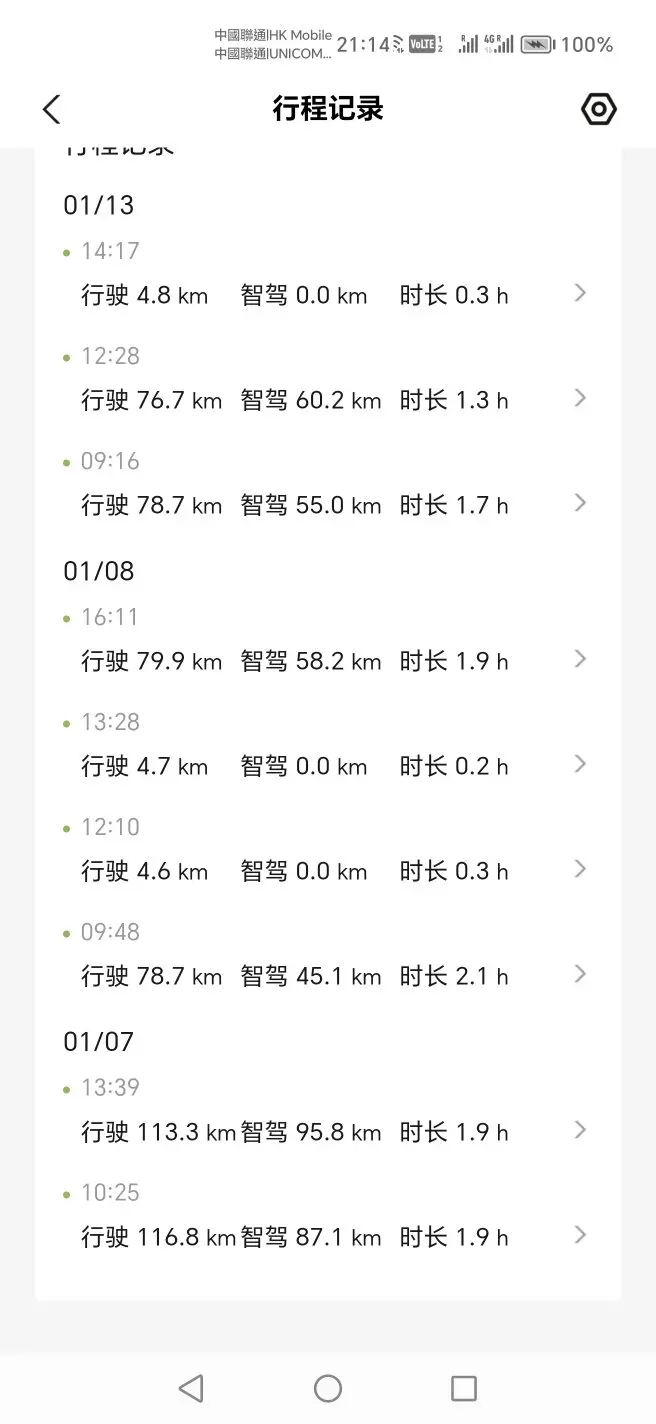Viewport: 656px width, 1424px height.
Task: Go back using the top-left arrow
Action: pos(52,109)
